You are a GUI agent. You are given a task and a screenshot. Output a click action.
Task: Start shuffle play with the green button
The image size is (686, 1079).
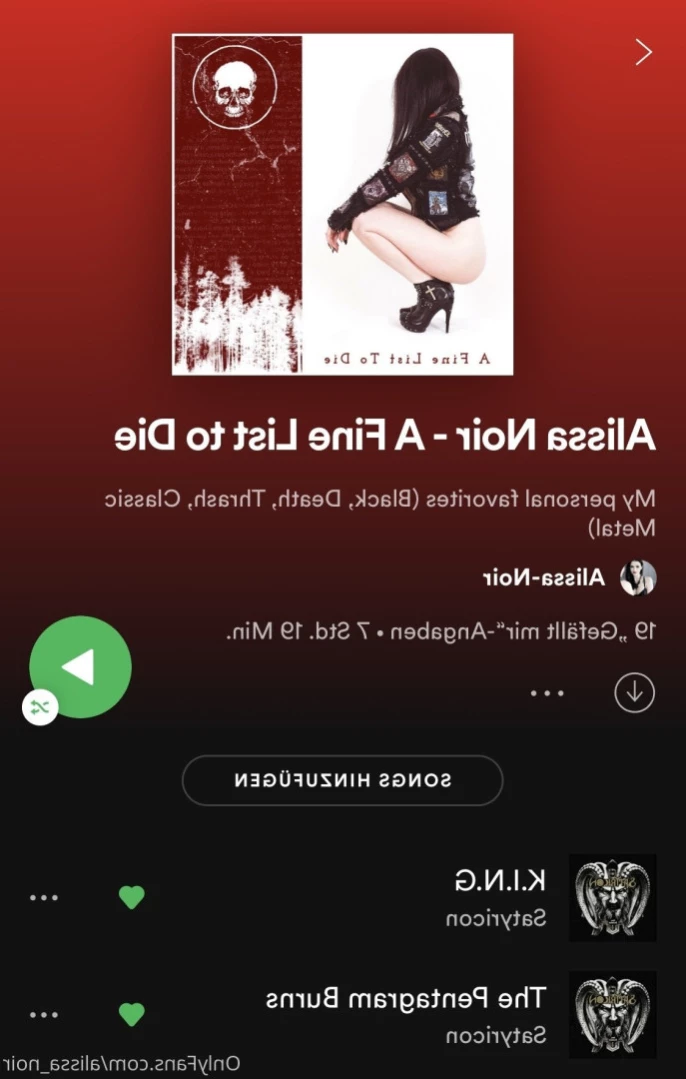click(x=80, y=667)
